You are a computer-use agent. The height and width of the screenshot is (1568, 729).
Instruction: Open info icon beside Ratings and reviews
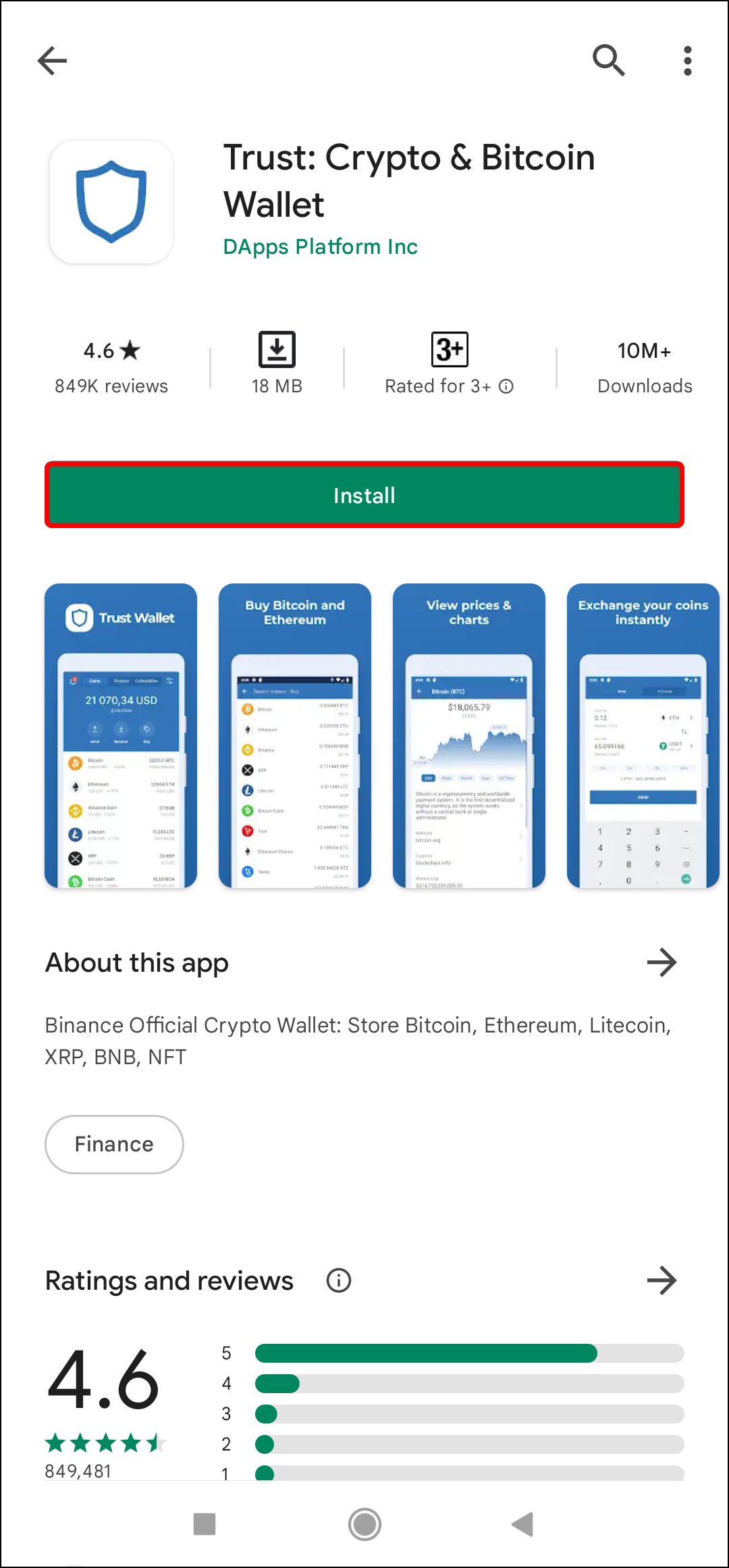(338, 1280)
